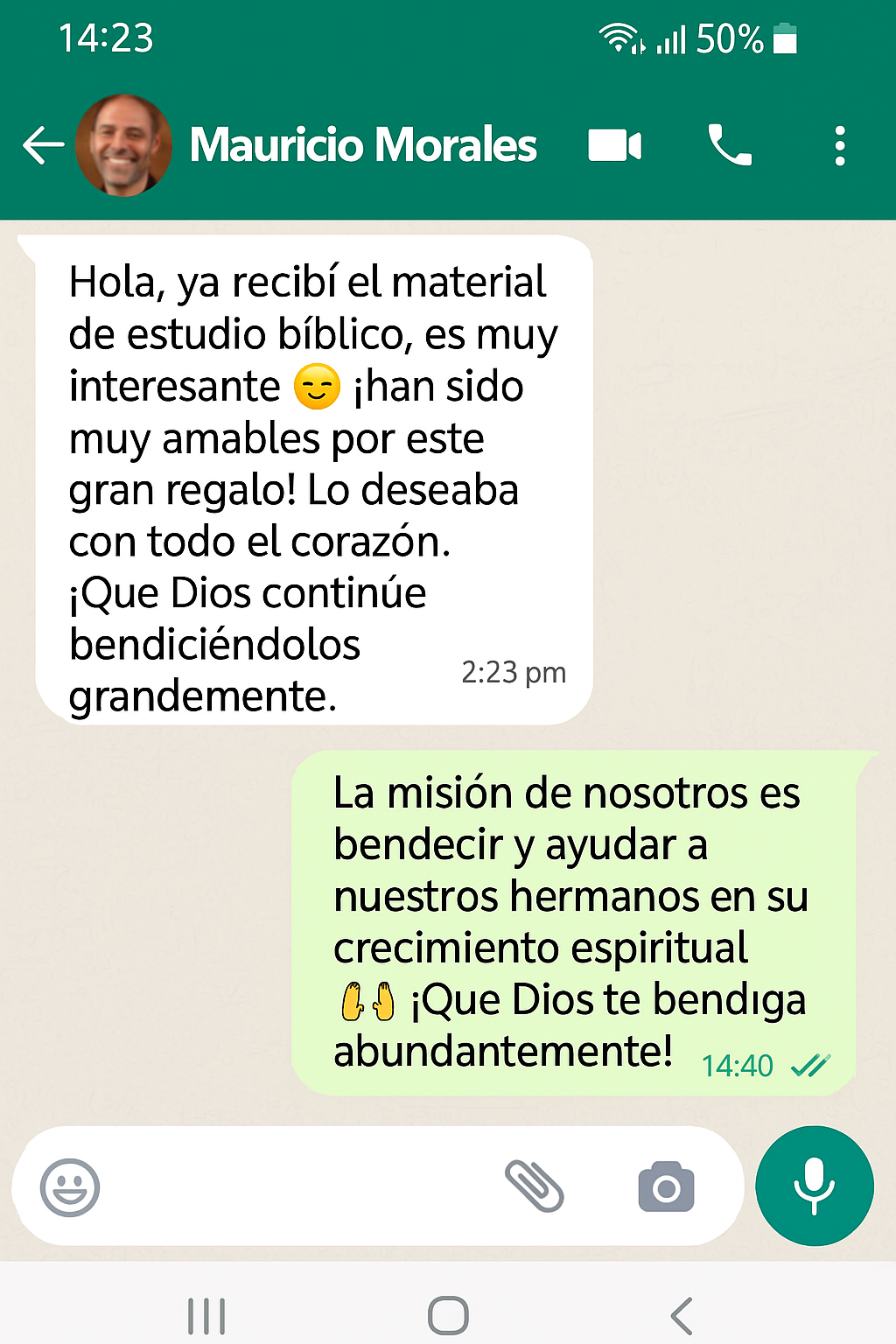Go back to the chat list
Image resolution: width=896 pixels, height=1344 pixels.
pos(43,145)
